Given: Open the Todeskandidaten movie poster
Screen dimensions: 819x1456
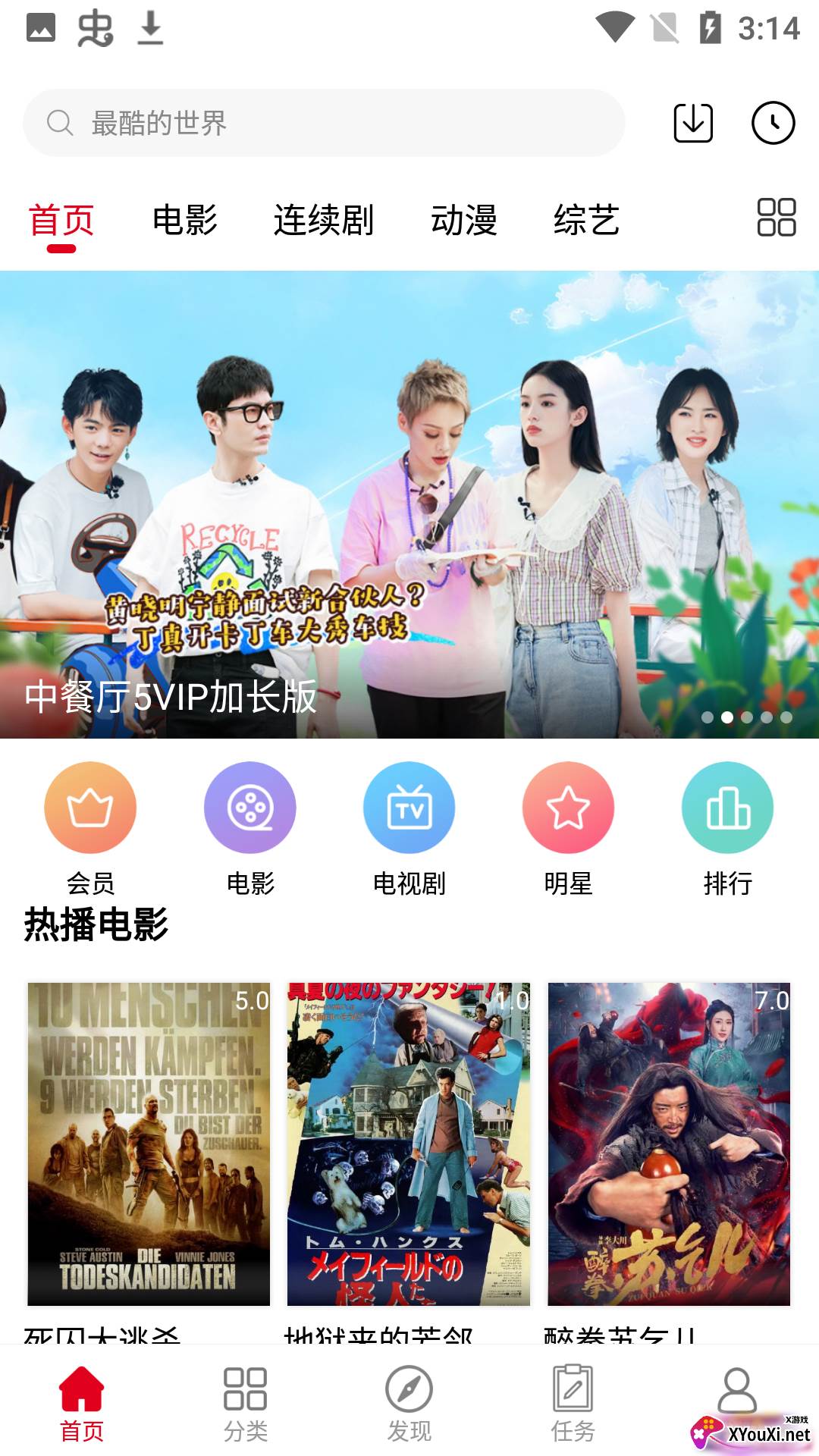Looking at the screenshot, I should (149, 1144).
